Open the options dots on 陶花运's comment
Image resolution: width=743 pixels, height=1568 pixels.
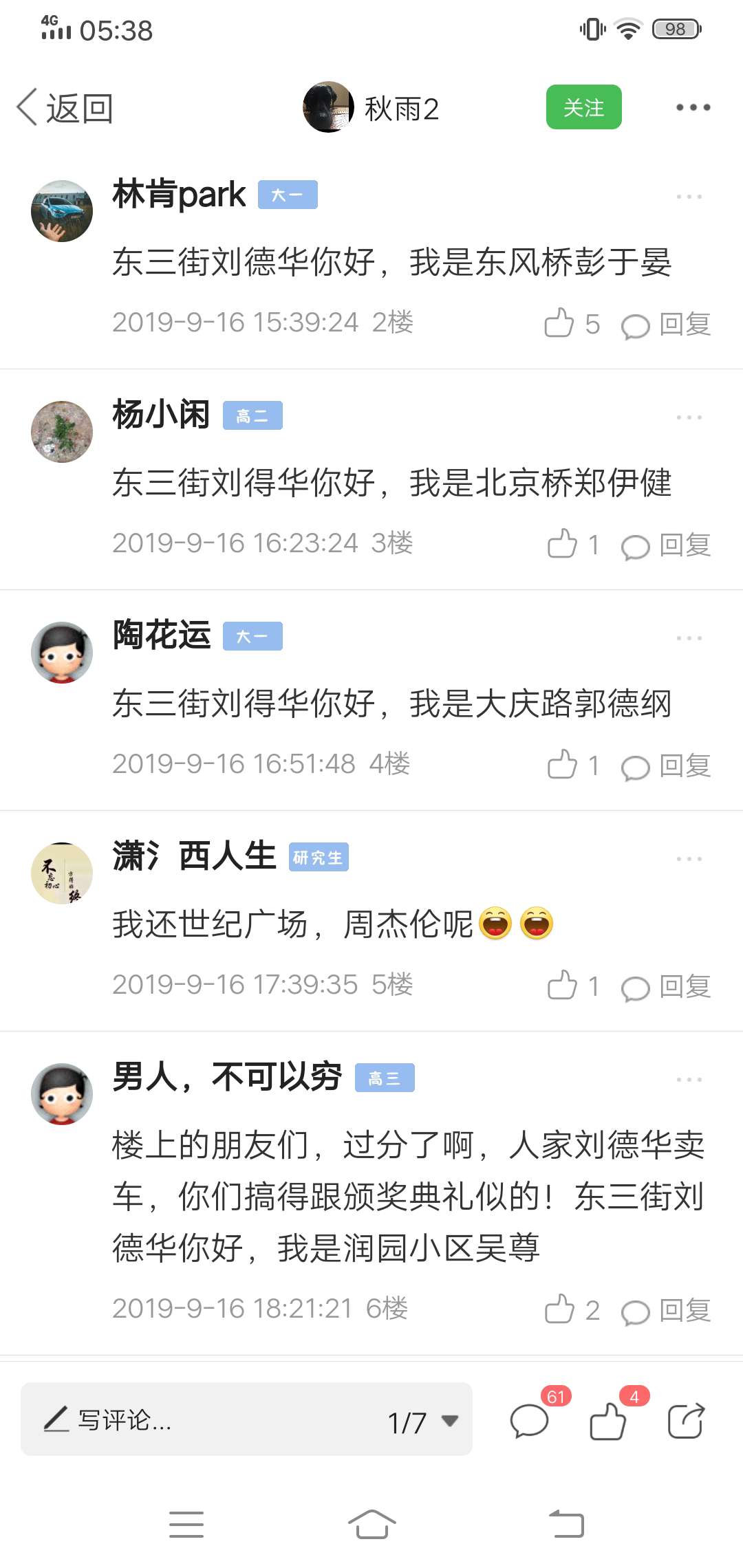[x=689, y=638]
